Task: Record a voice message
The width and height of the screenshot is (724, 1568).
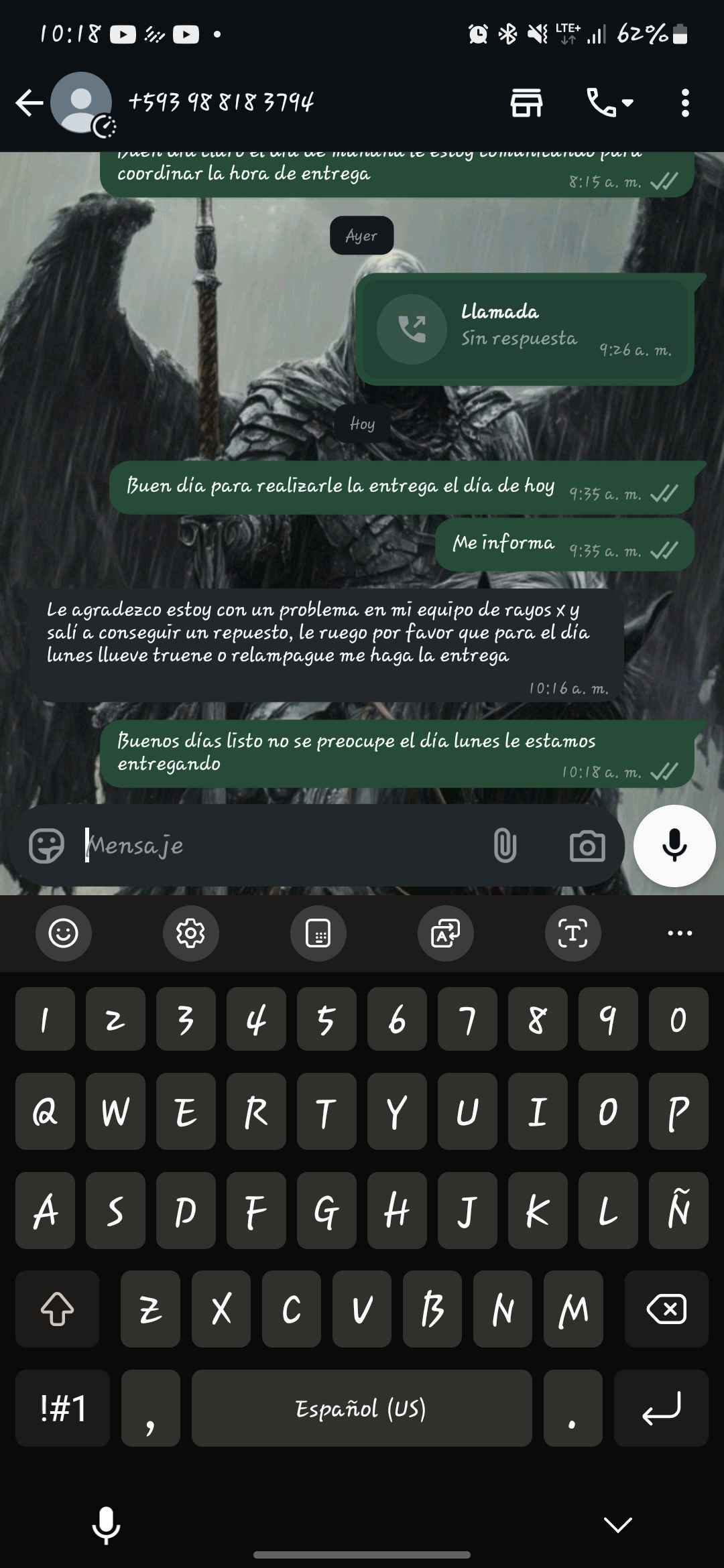Action: [674, 846]
